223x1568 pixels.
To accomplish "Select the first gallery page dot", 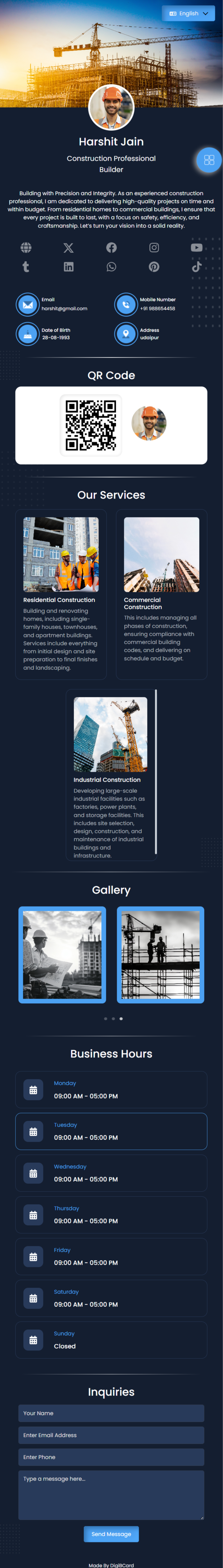I will [105, 1018].
